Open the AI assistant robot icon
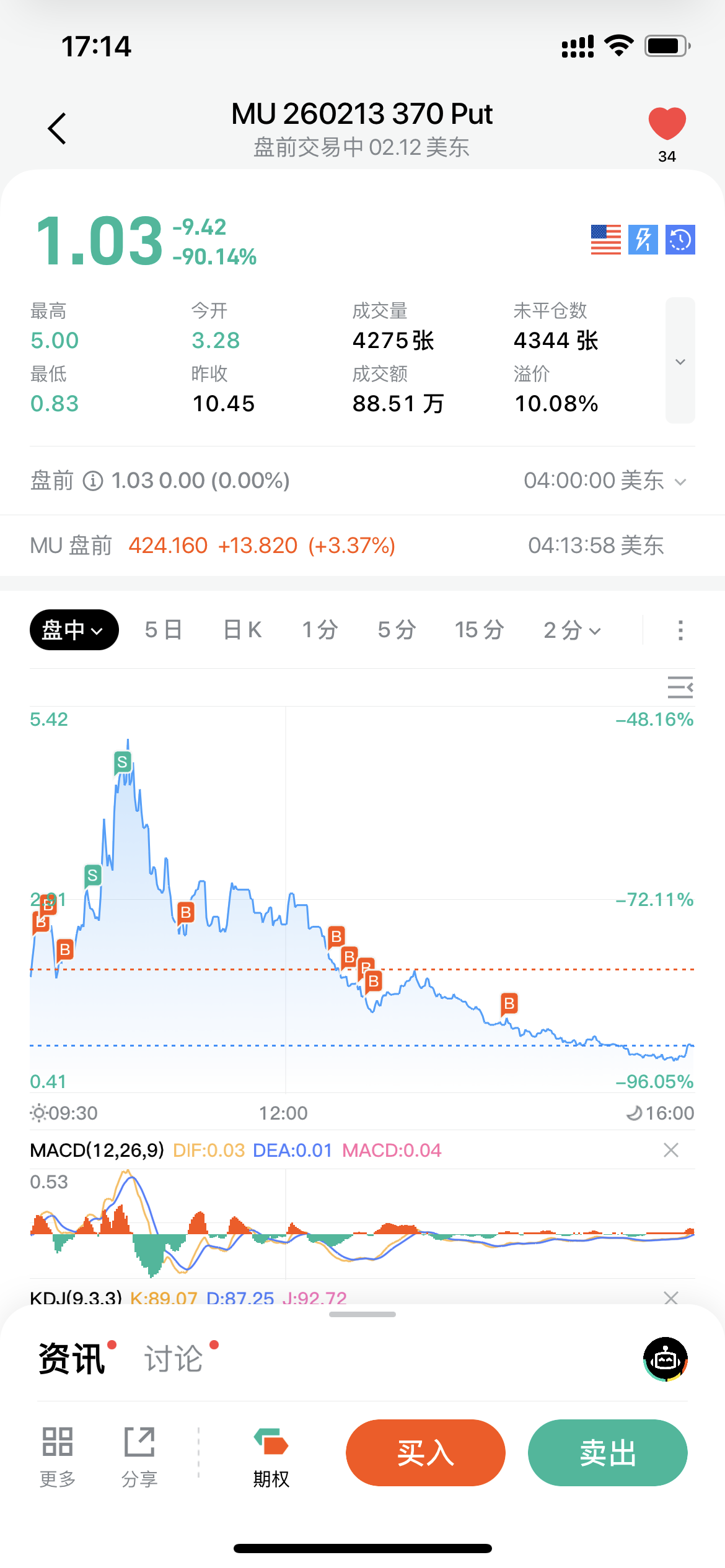This screenshot has width=725, height=1568. coord(666,1359)
